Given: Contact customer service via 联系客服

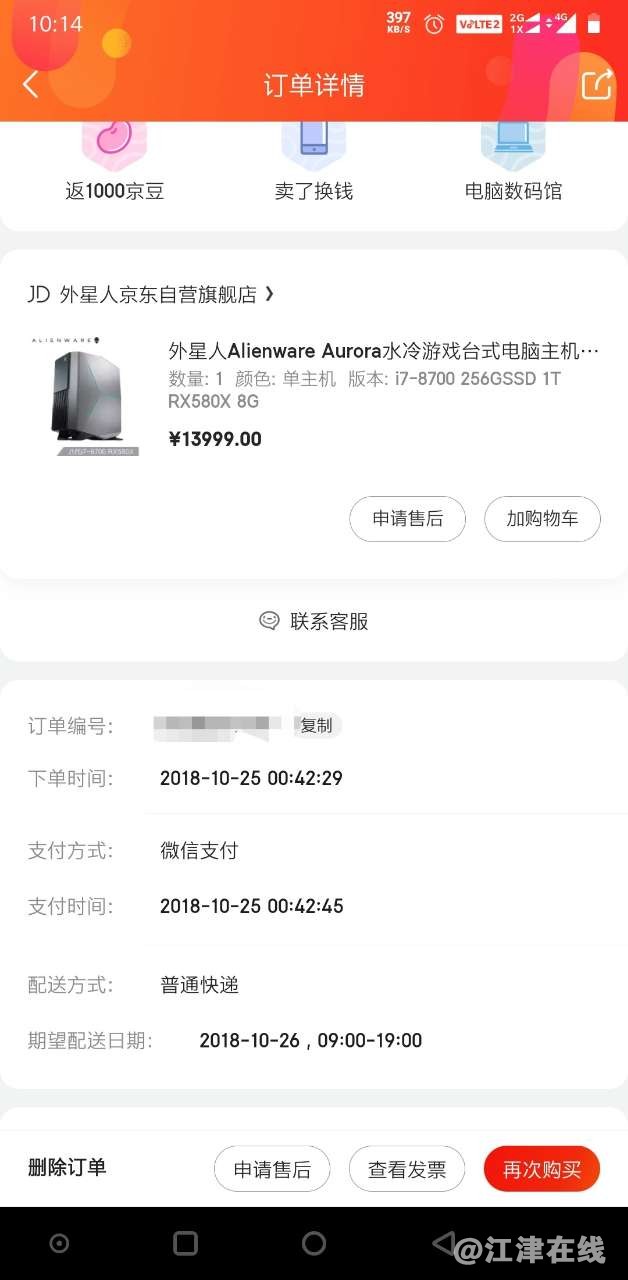Looking at the screenshot, I should coord(314,621).
